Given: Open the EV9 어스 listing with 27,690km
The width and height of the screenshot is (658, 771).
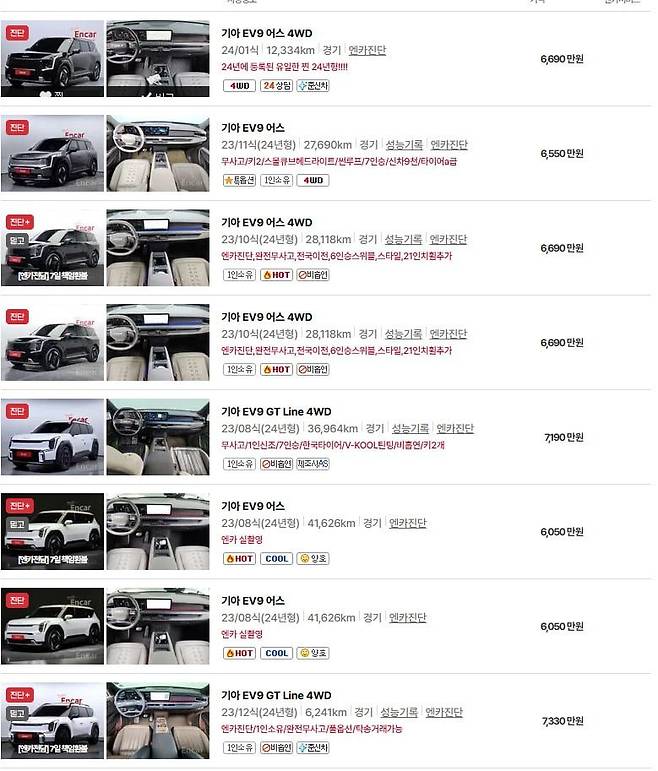Looking at the screenshot, I should [x=253, y=128].
